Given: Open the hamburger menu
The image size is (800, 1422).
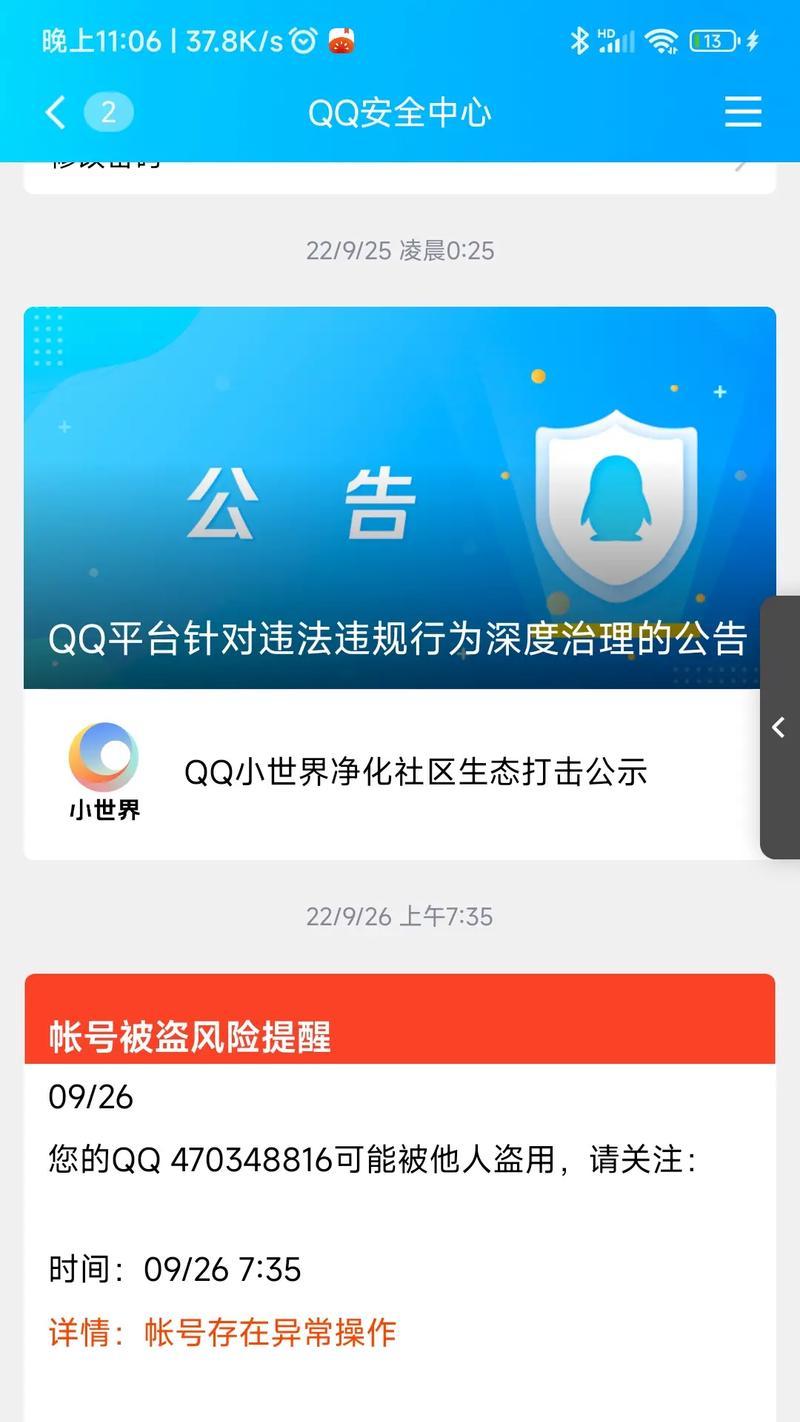Looking at the screenshot, I should [x=743, y=112].
